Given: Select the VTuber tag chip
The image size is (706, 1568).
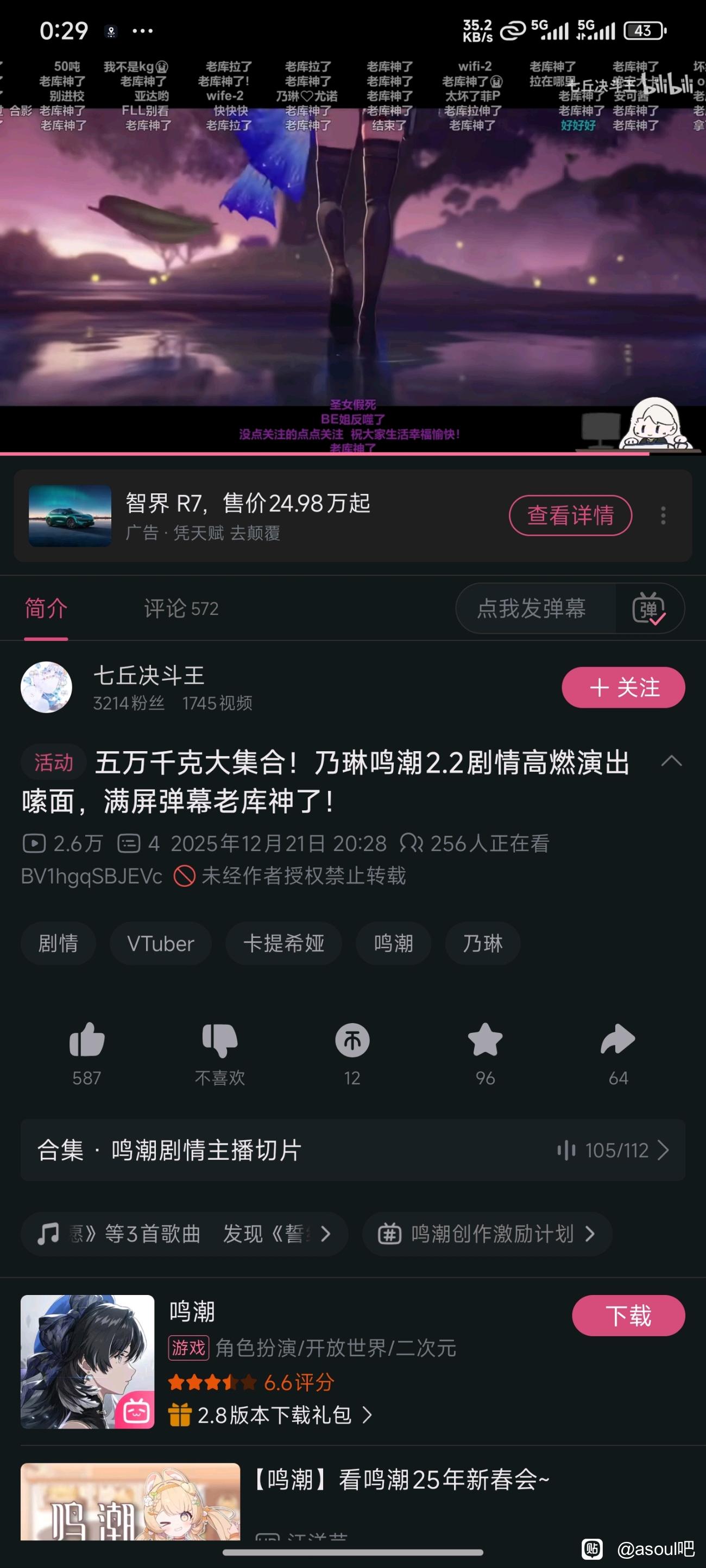Looking at the screenshot, I should [160, 943].
